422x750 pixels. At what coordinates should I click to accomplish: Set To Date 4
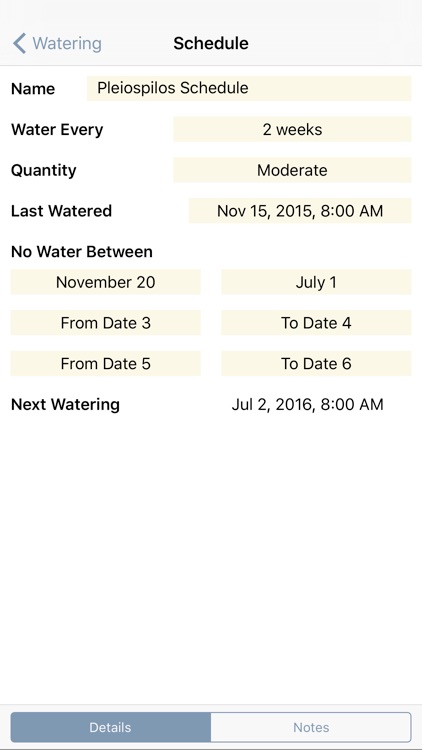click(316, 322)
